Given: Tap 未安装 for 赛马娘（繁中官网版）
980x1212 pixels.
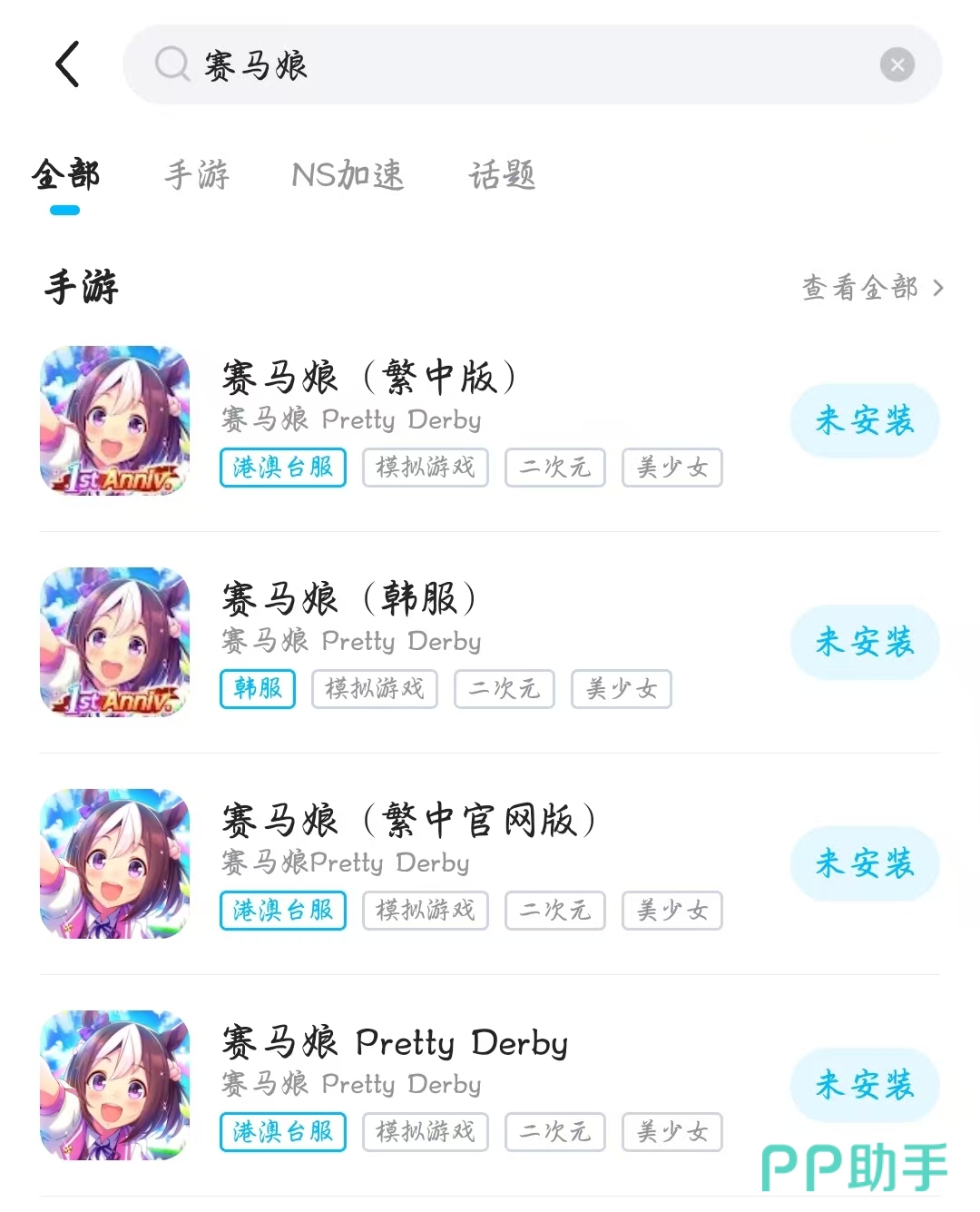Looking at the screenshot, I should pos(864,863).
